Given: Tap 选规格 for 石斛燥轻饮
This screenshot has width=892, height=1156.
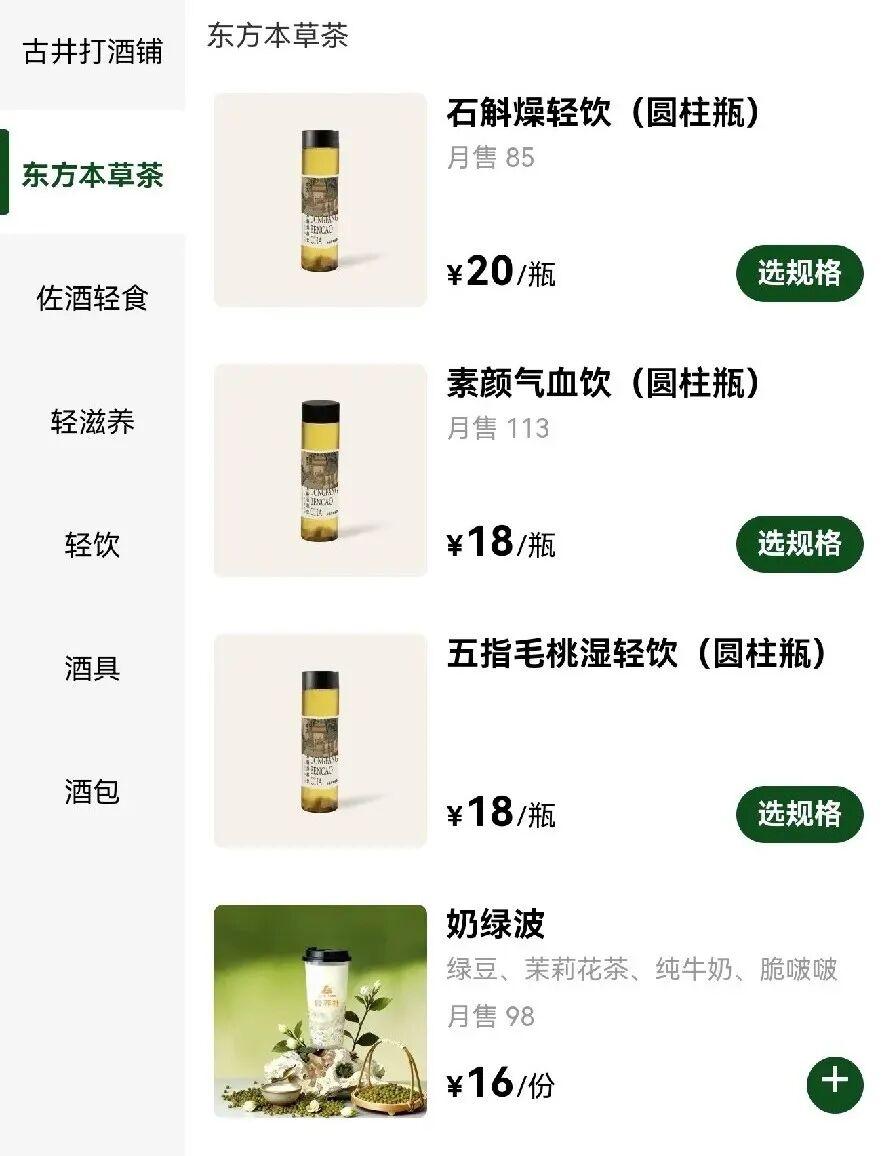Looking at the screenshot, I should (799, 273).
